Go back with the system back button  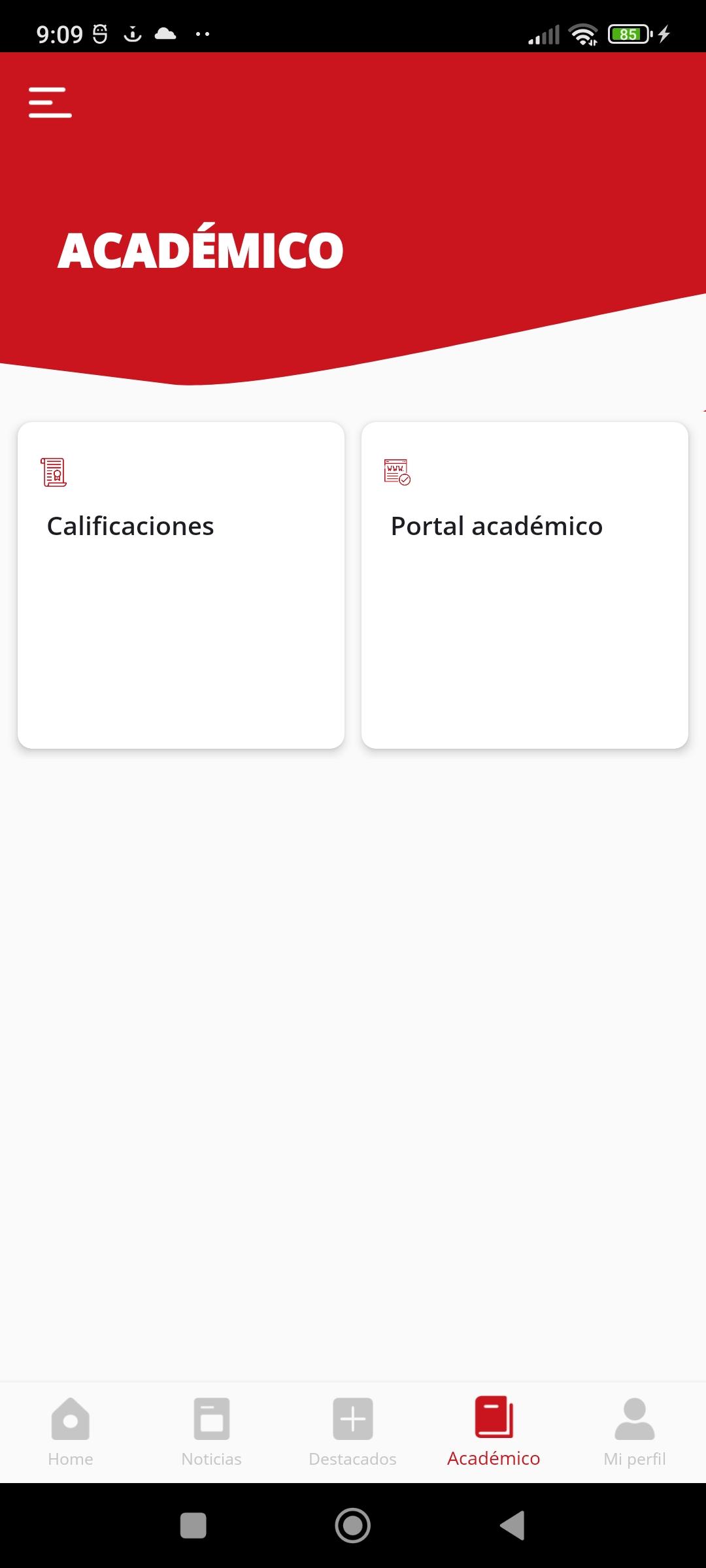pyautogui.click(x=513, y=1526)
